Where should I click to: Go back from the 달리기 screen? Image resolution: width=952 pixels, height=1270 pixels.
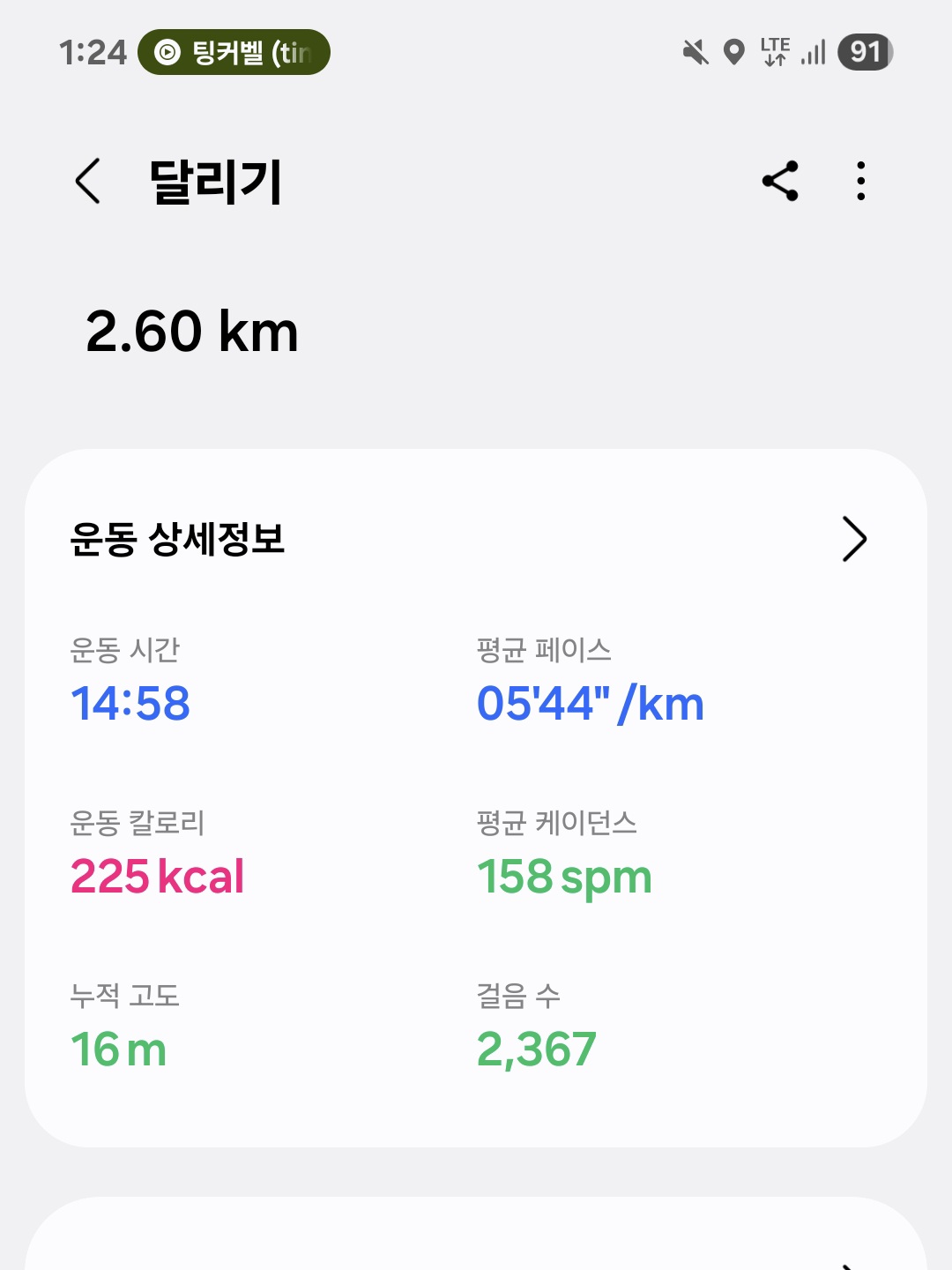(88, 182)
